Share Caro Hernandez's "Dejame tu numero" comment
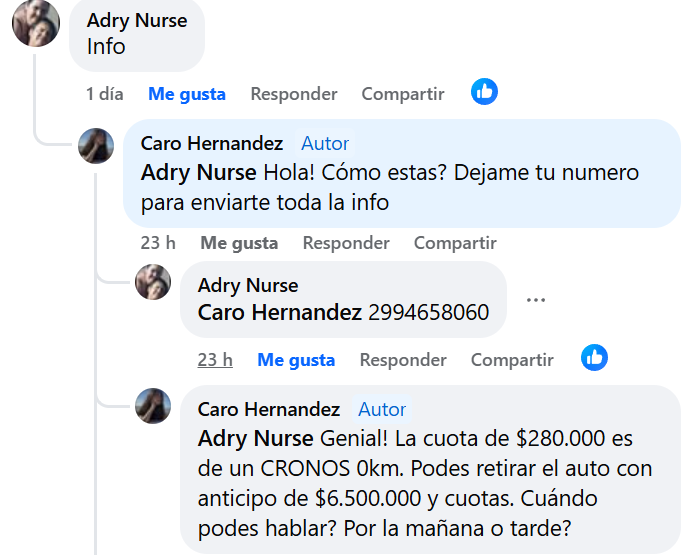The width and height of the screenshot is (687, 555). coord(455,243)
